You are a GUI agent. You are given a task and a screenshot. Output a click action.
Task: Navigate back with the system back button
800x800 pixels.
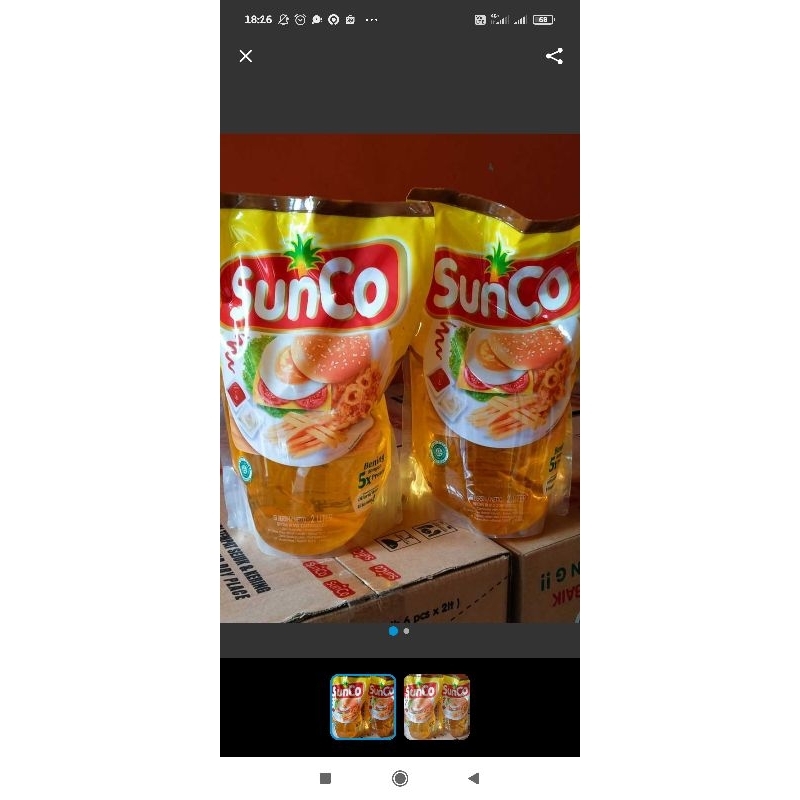pyautogui.click(x=474, y=779)
